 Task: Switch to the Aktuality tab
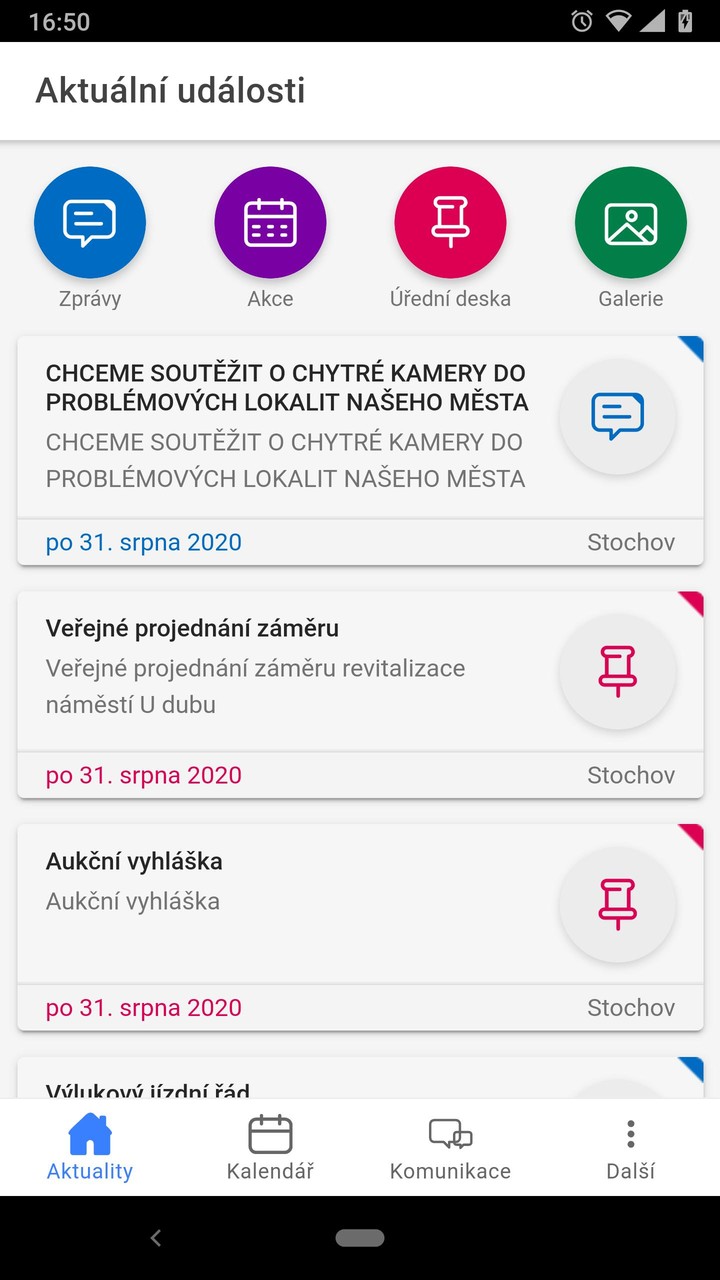[x=90, y=1148]
